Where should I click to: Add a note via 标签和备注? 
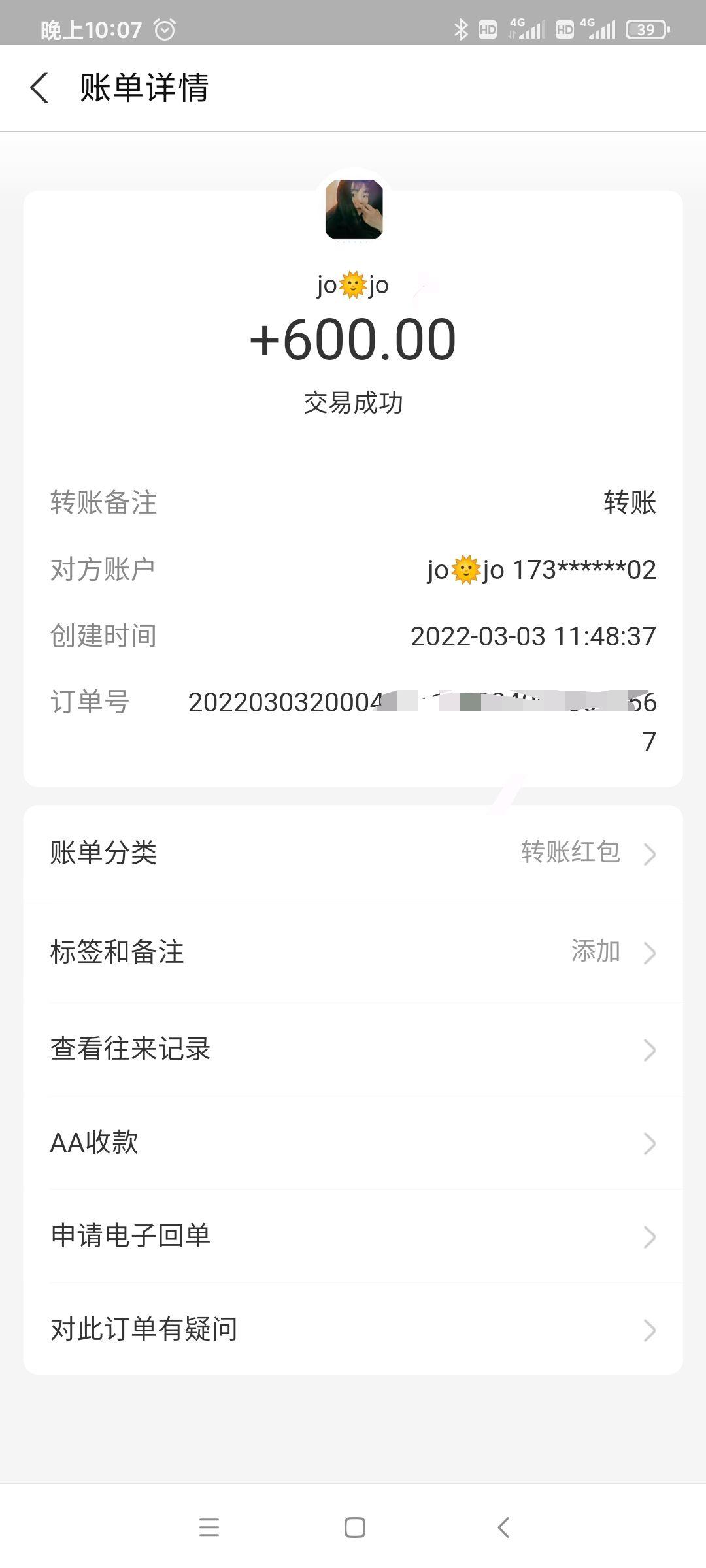click(353, 952)
